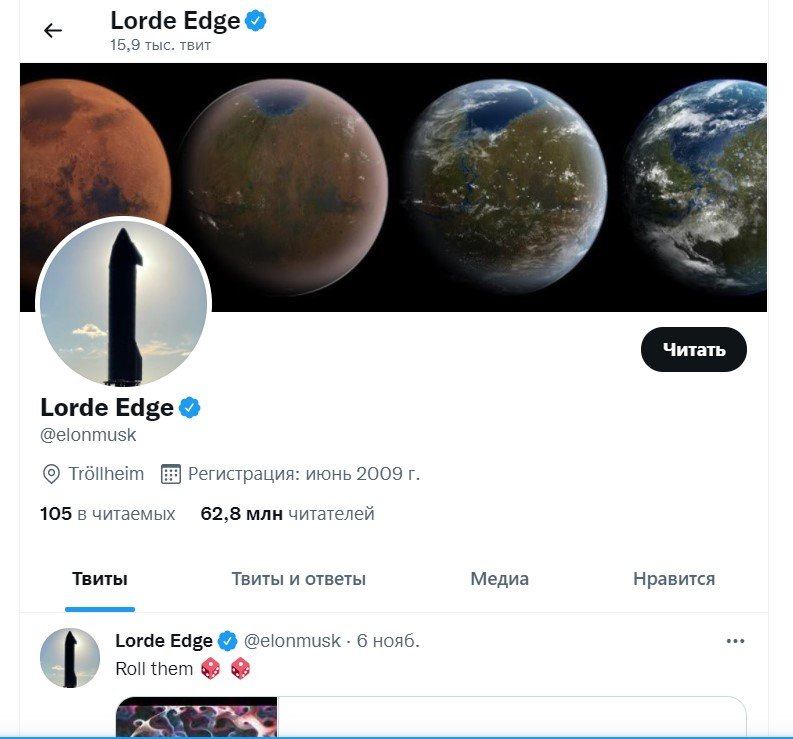Switch to the Твиты tab
This screenshot has height=739, width=793.
point(100,579)
